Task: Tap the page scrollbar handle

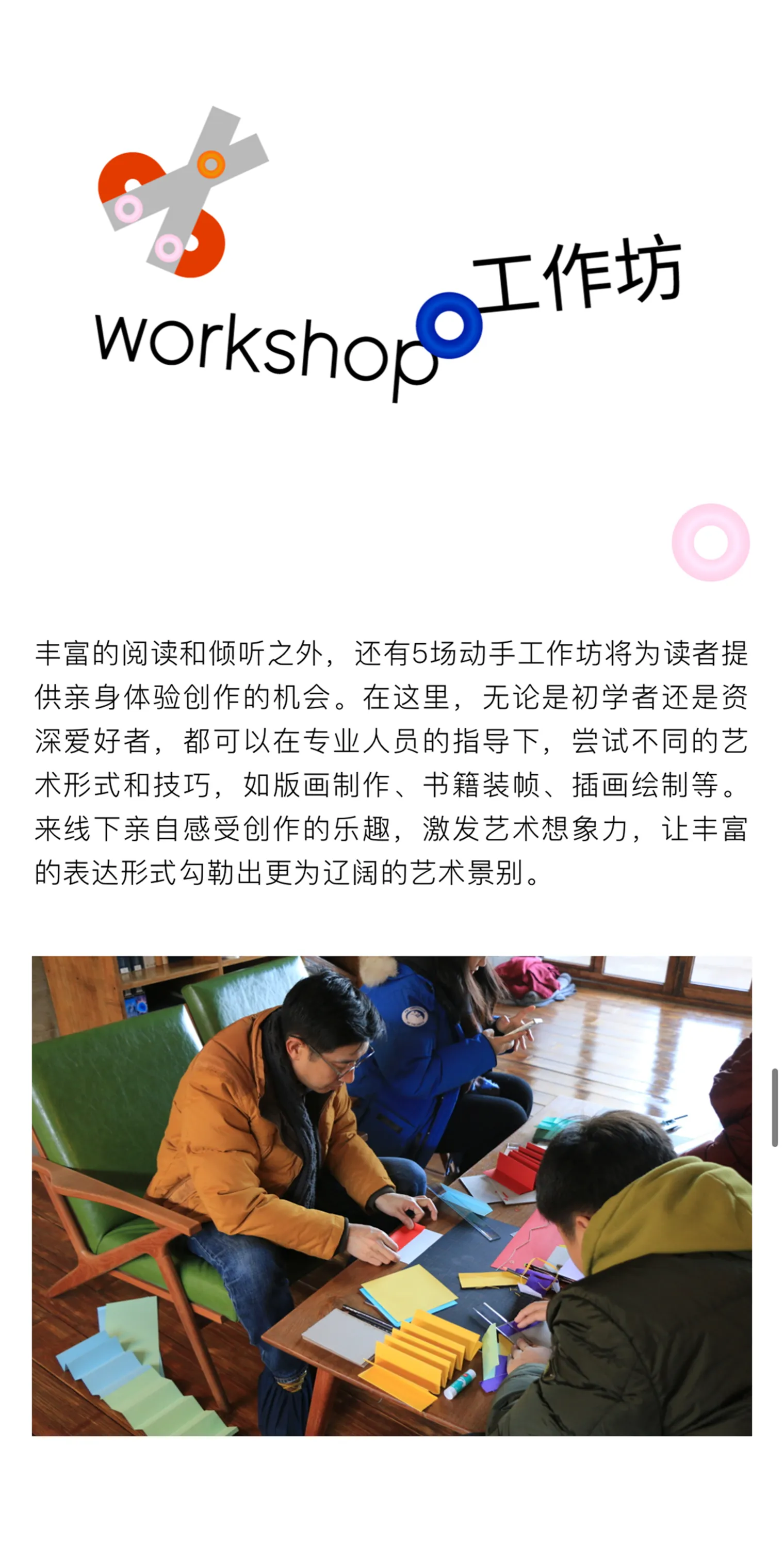Action: point(774,1108)
